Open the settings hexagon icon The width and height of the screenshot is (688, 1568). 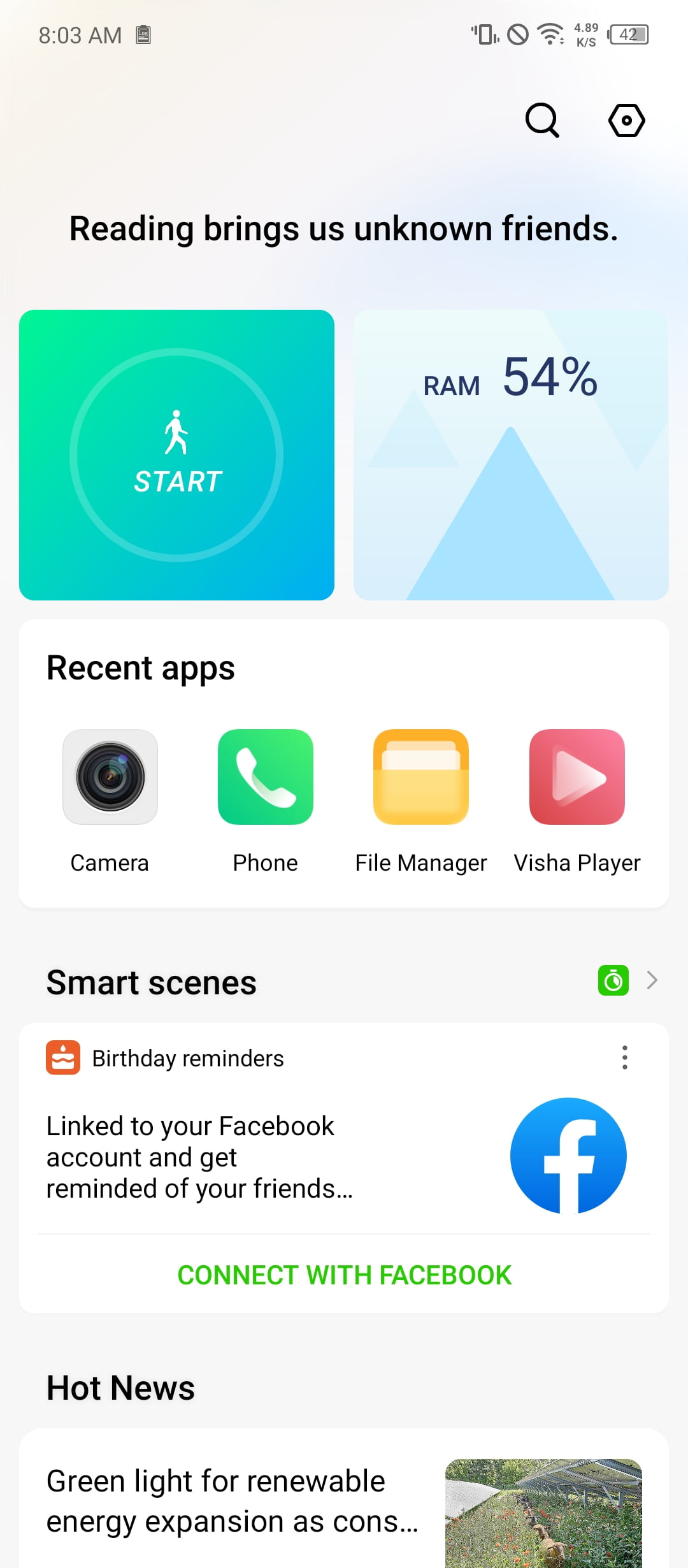pyautogui.click(x=626, y=120)
